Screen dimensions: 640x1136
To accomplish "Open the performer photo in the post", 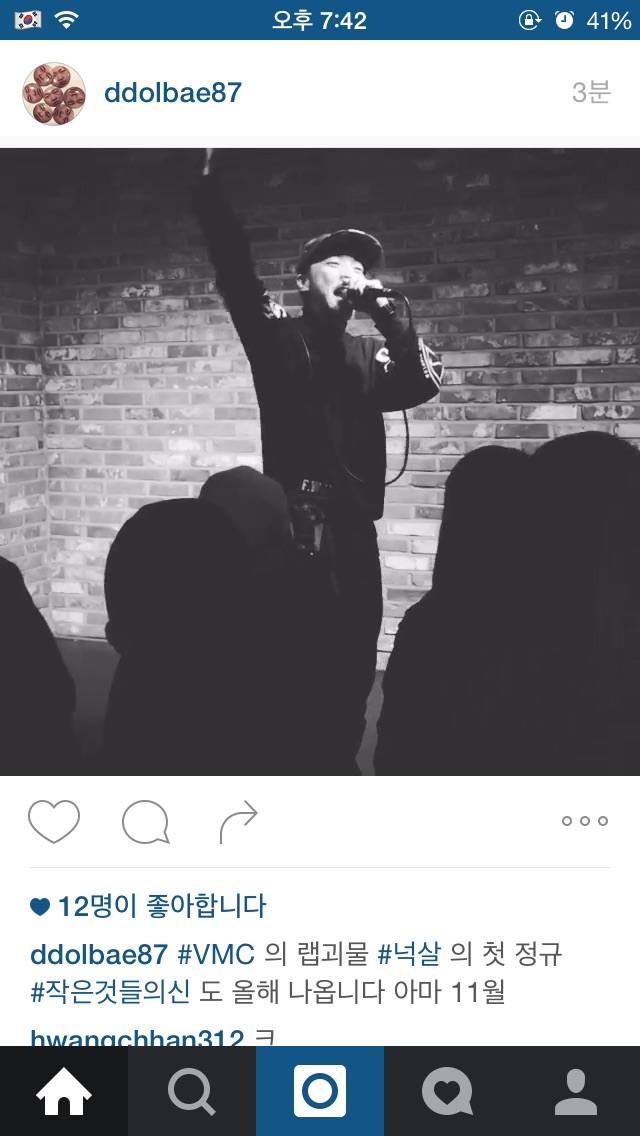I will (320, 461).
